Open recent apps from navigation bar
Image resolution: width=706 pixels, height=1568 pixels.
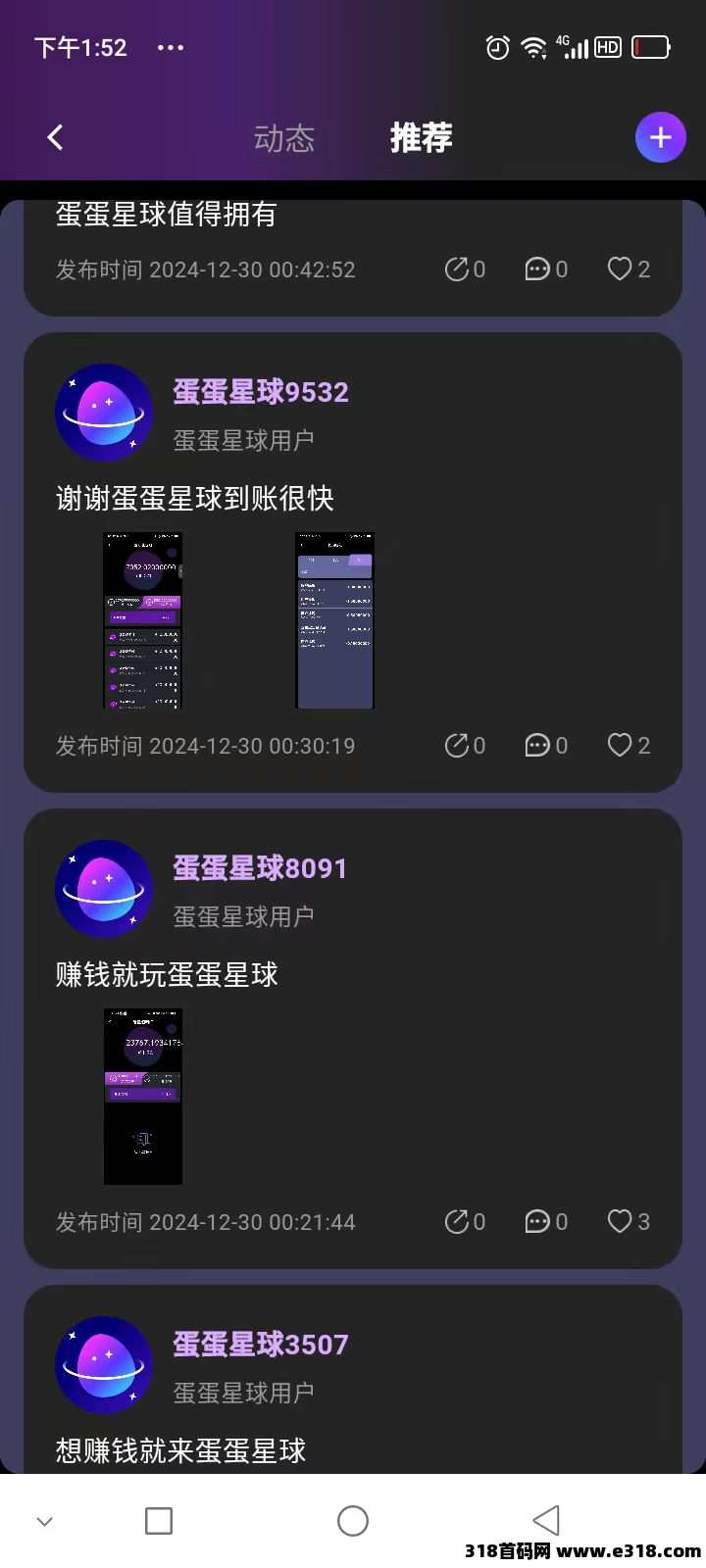click(159, 1521)
